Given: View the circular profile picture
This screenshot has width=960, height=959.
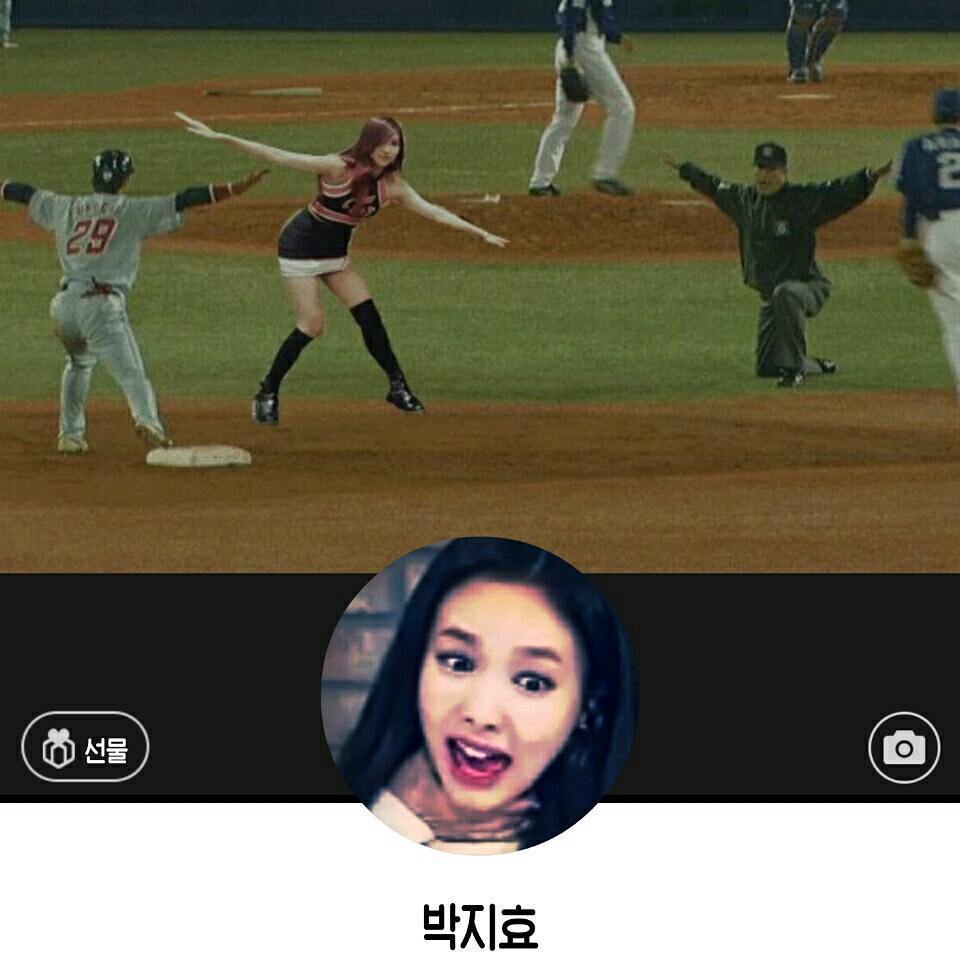Looking at the screenshot, I should pos(479,696).
